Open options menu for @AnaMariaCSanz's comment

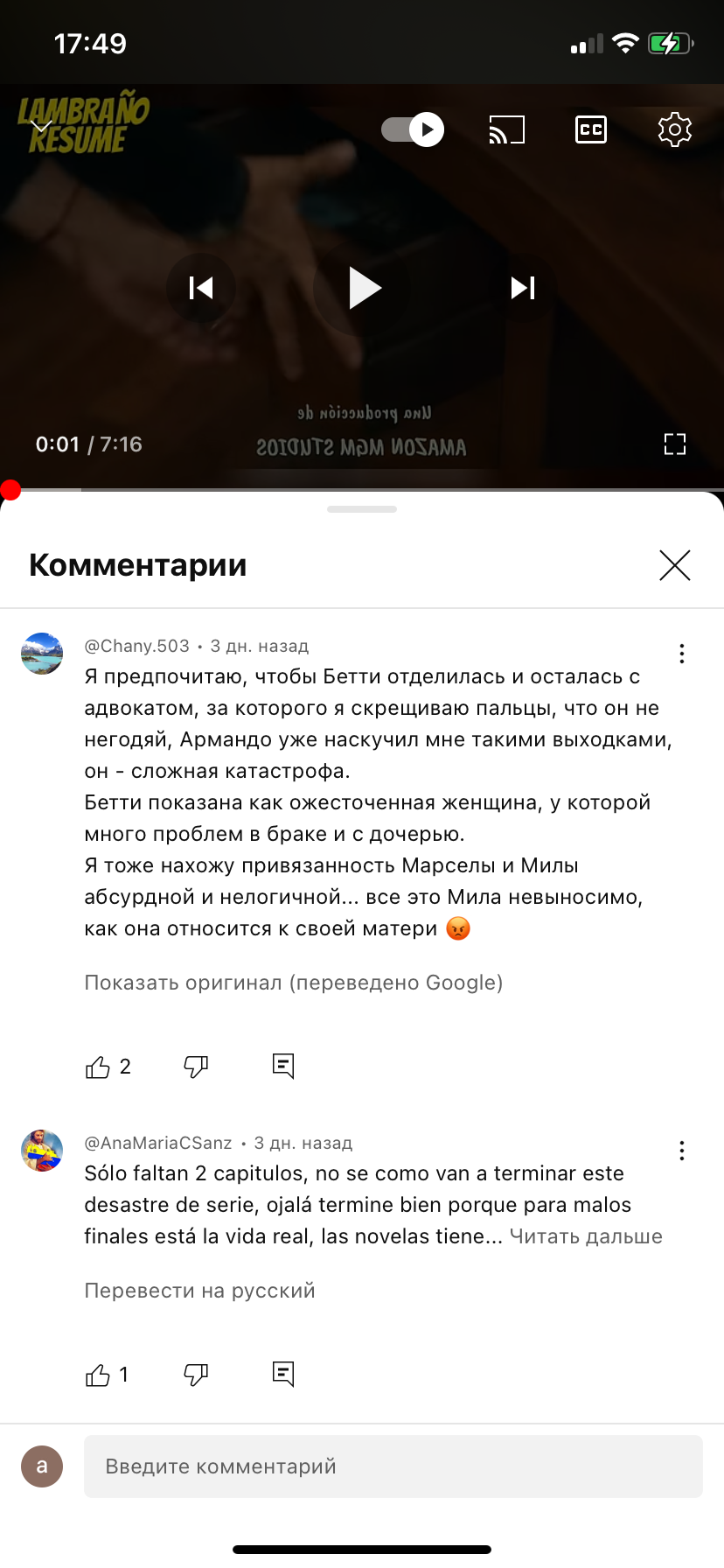(x=682, y=1151)
